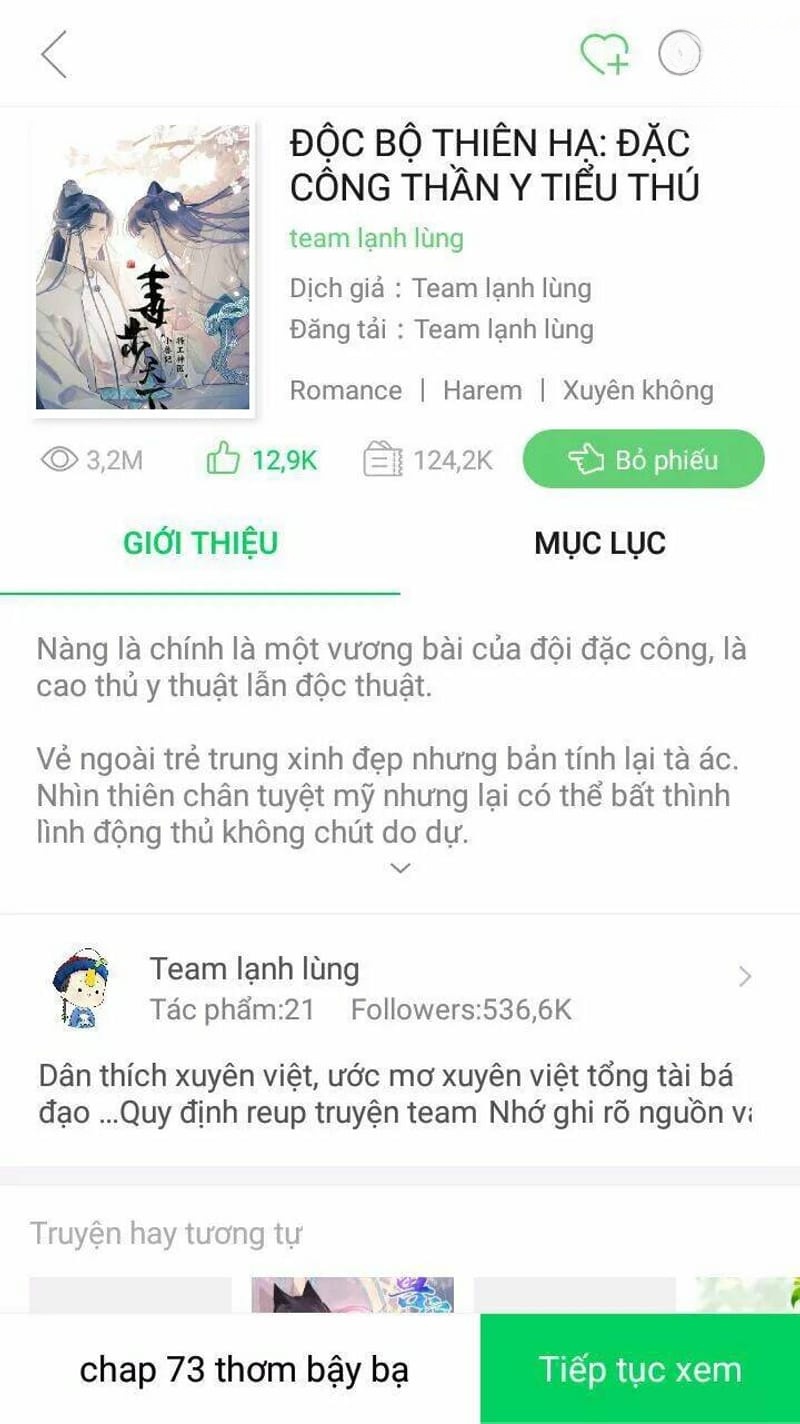Open the Romance genre tag
800x1424 pixels.
click(345, 390)
